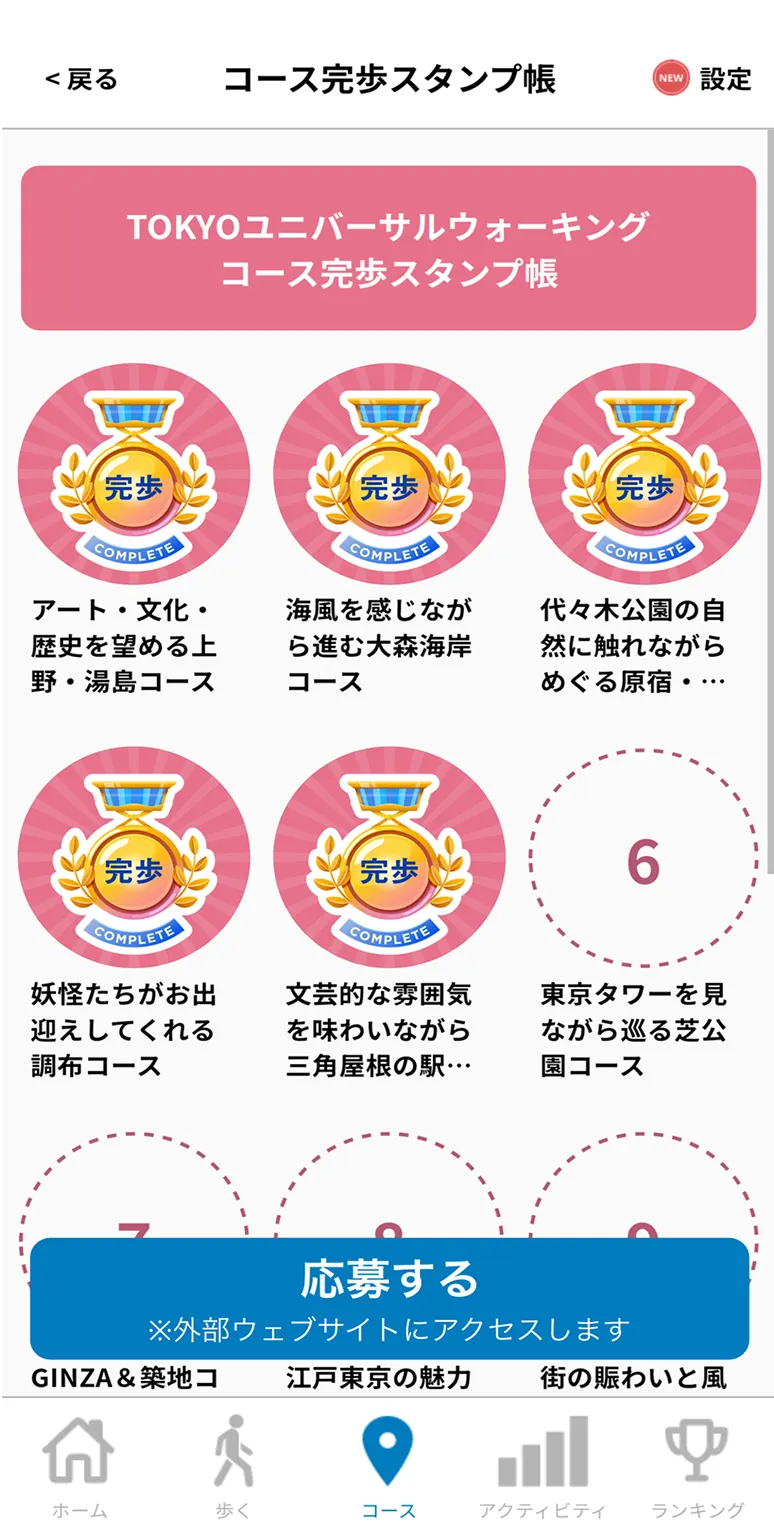Image resolution: width=774 pixels, height=1528 pixels.
Task: View the 文芸的な雰囲気 course stamp
Action: tap(389, 858)
